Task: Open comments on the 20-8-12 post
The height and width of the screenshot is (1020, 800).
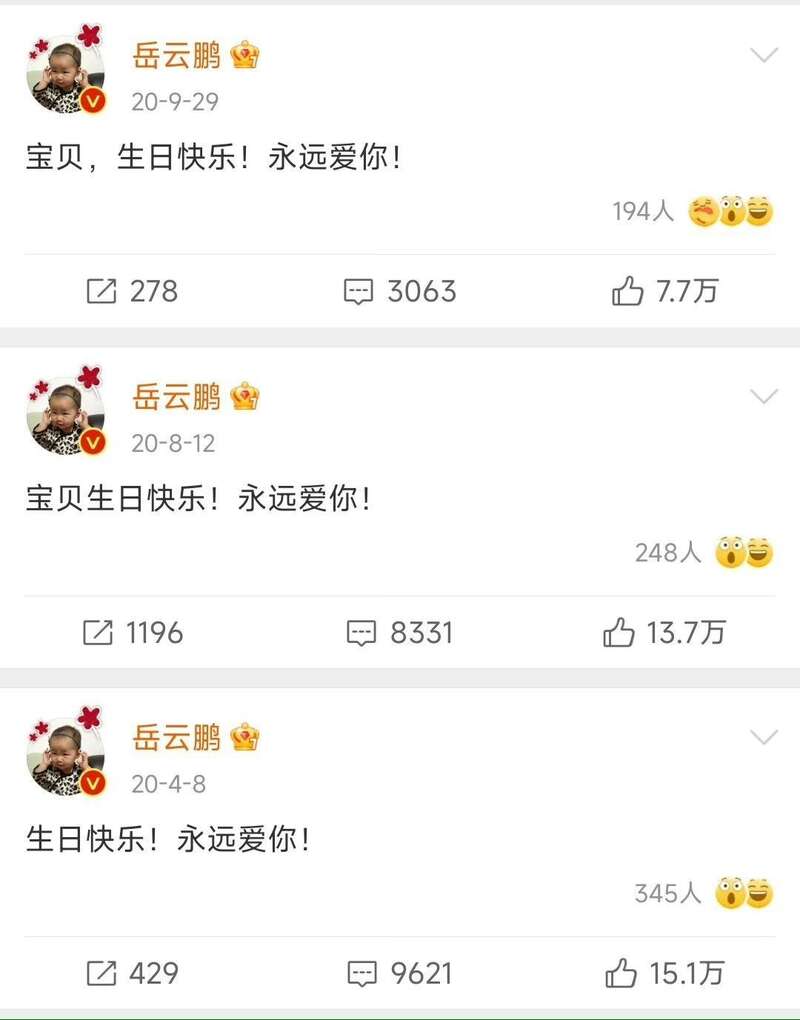Action: (399, 632)
